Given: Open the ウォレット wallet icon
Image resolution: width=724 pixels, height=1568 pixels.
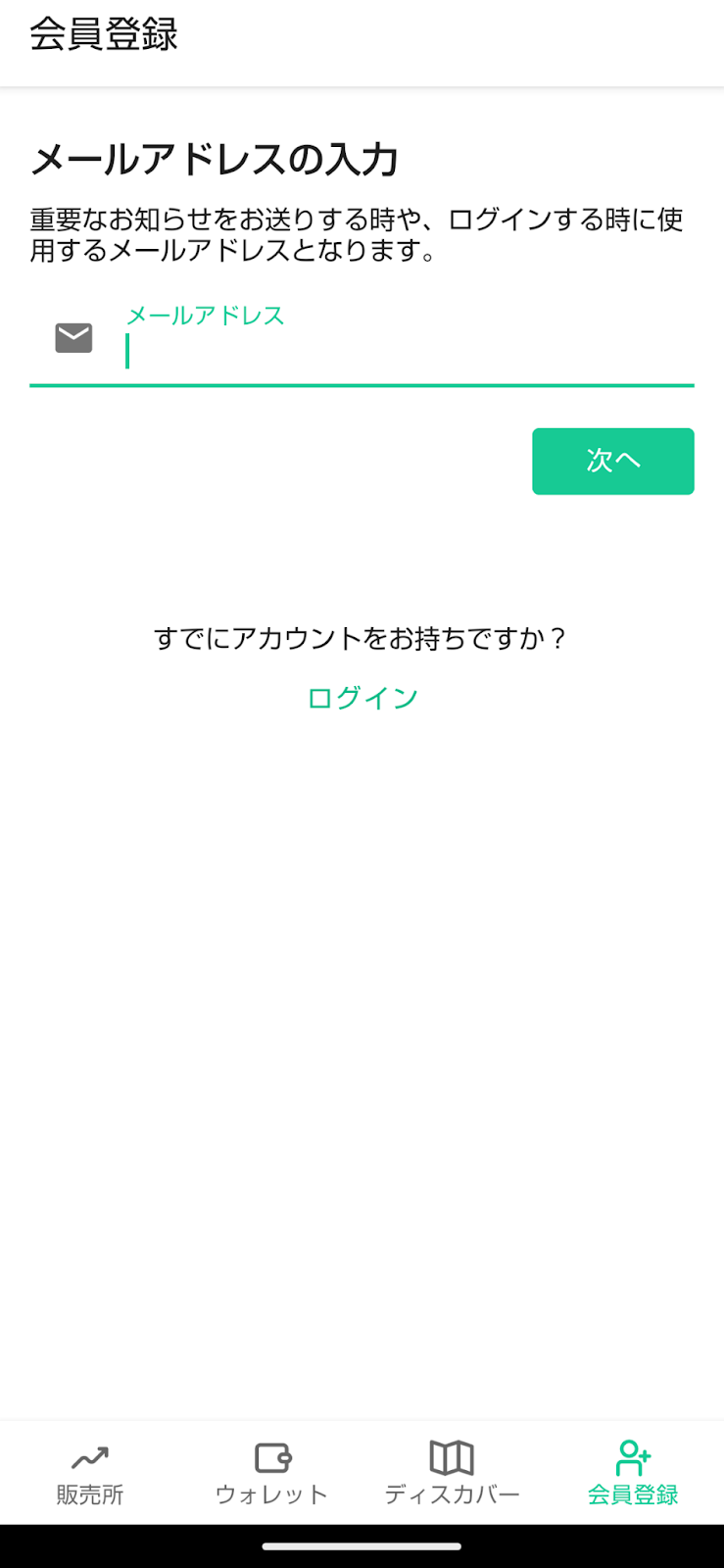Looking at the screenshot, I should pos(271,1456).
